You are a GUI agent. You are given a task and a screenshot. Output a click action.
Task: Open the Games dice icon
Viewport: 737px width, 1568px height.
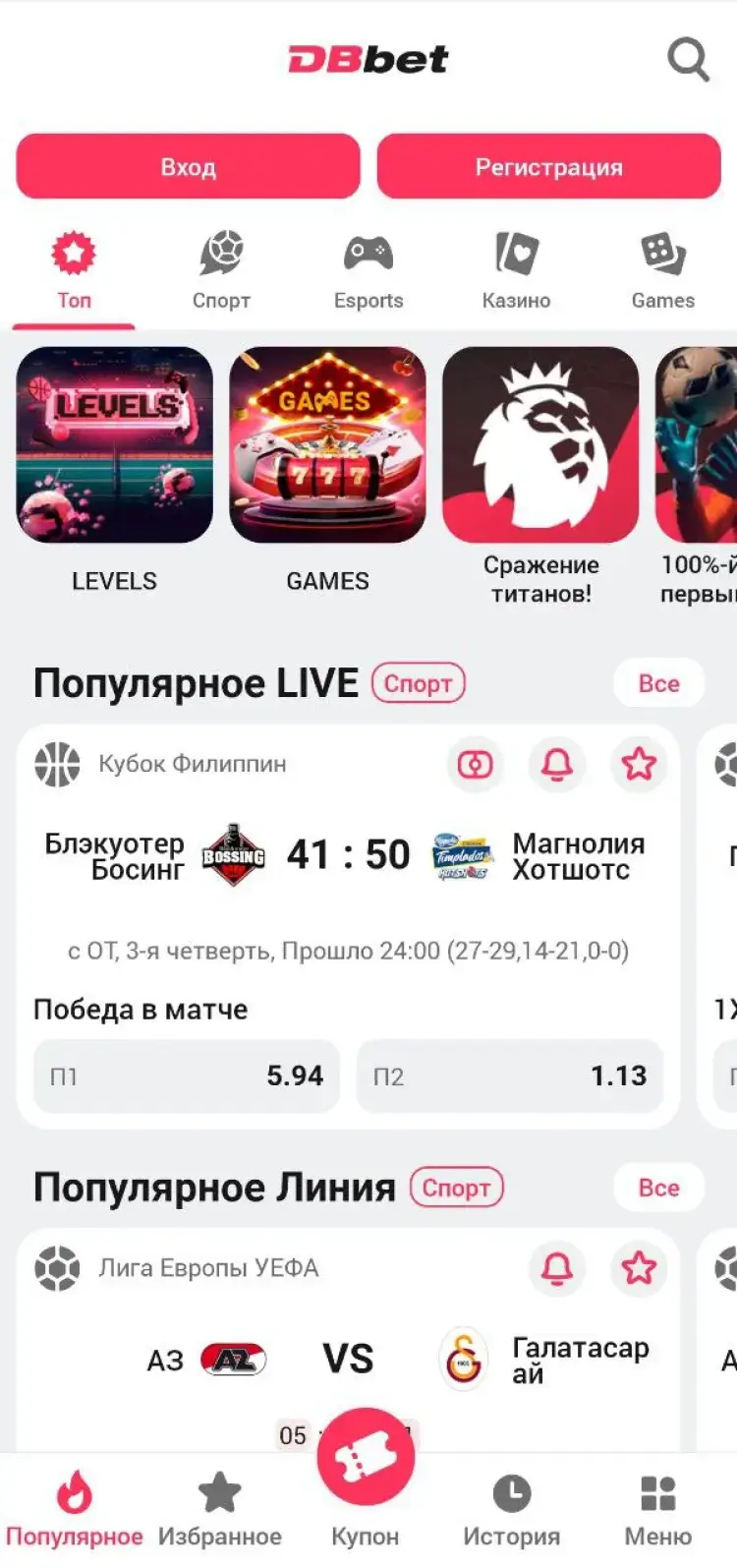tap(663, 254)
